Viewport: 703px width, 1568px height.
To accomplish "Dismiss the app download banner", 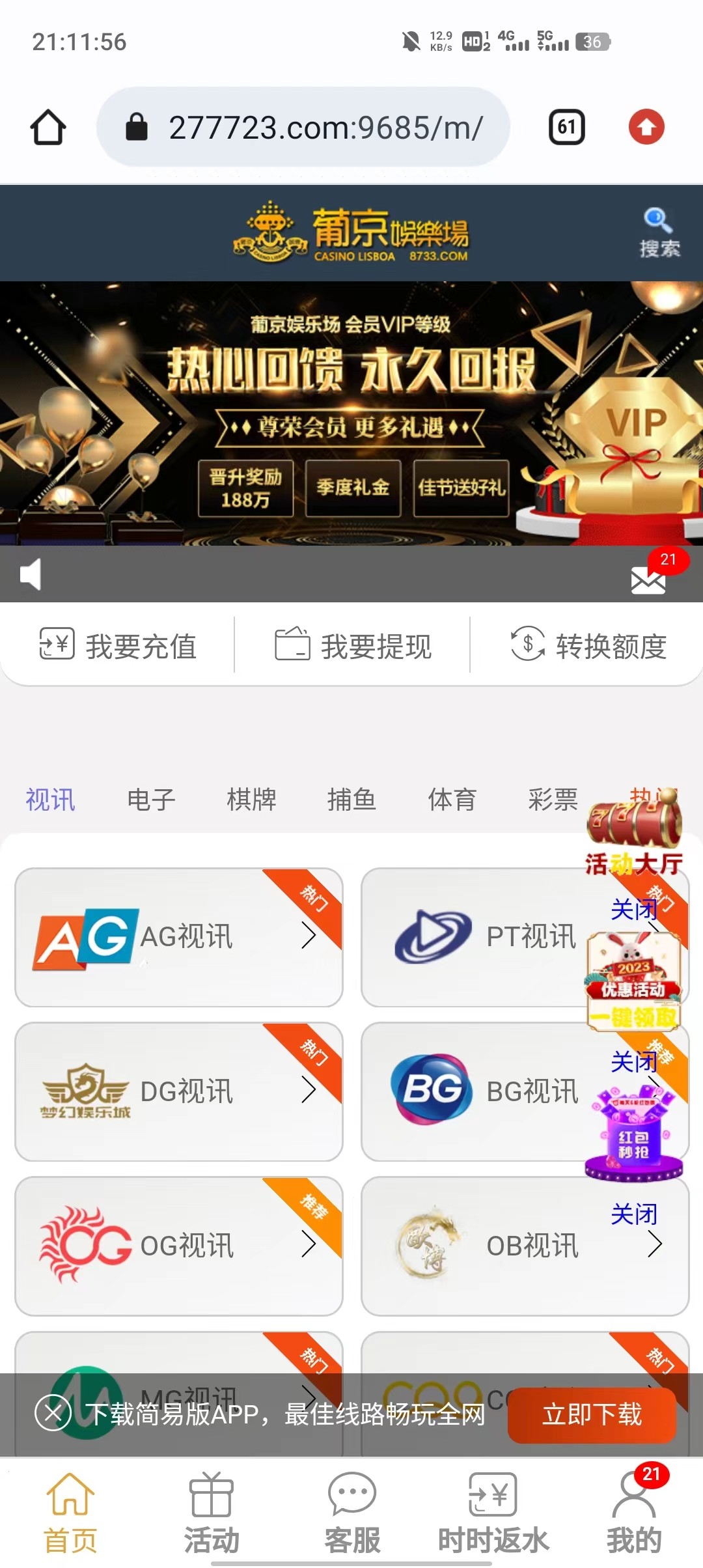I will coord(53,1414).
